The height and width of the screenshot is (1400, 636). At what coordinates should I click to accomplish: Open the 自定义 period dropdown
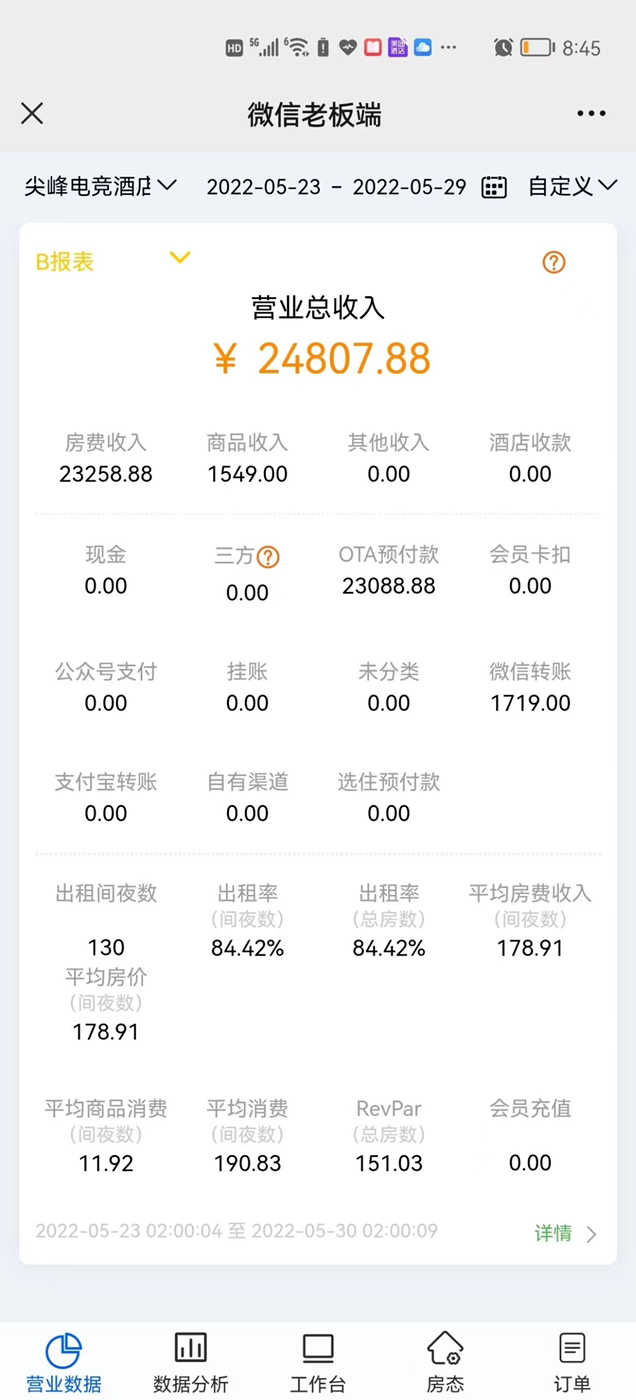coord(573,186)
